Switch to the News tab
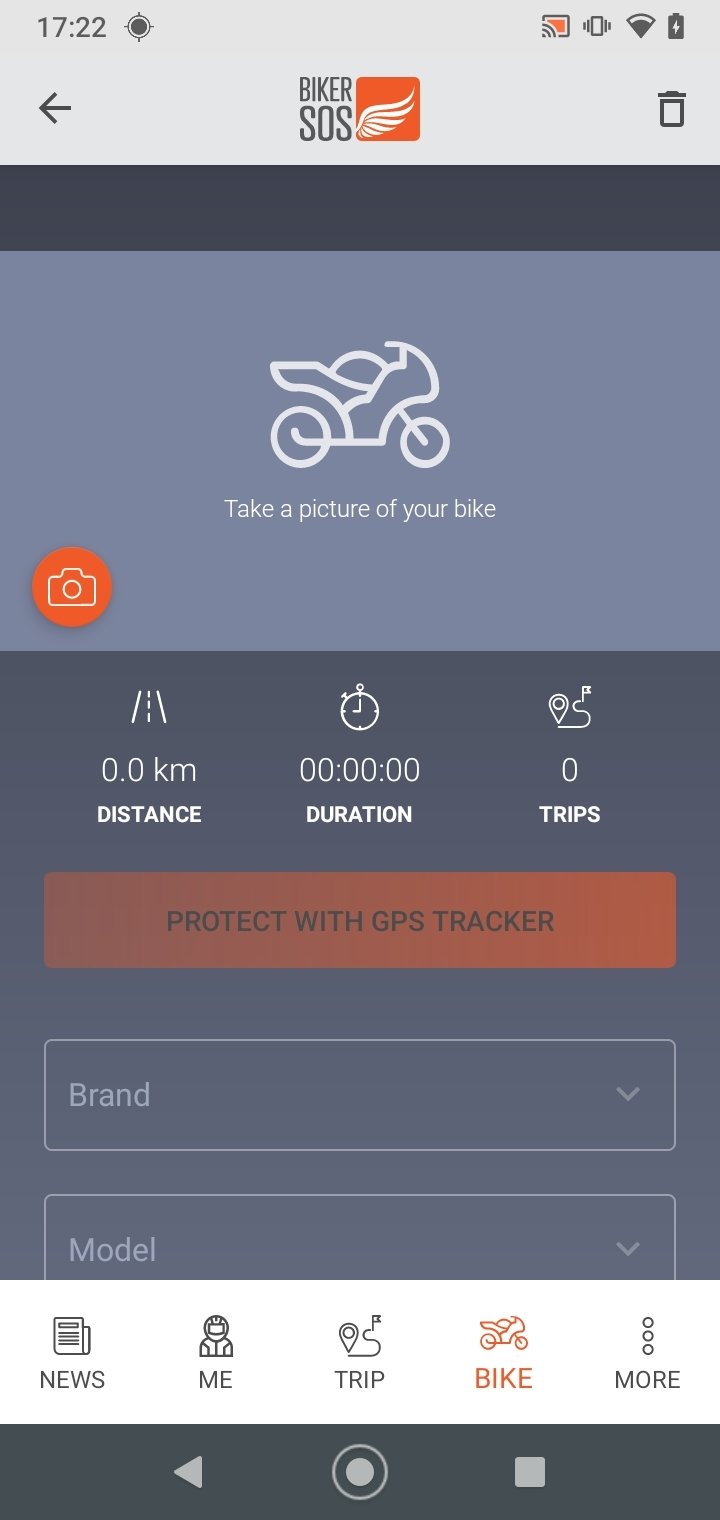 tap(72, 1353)
